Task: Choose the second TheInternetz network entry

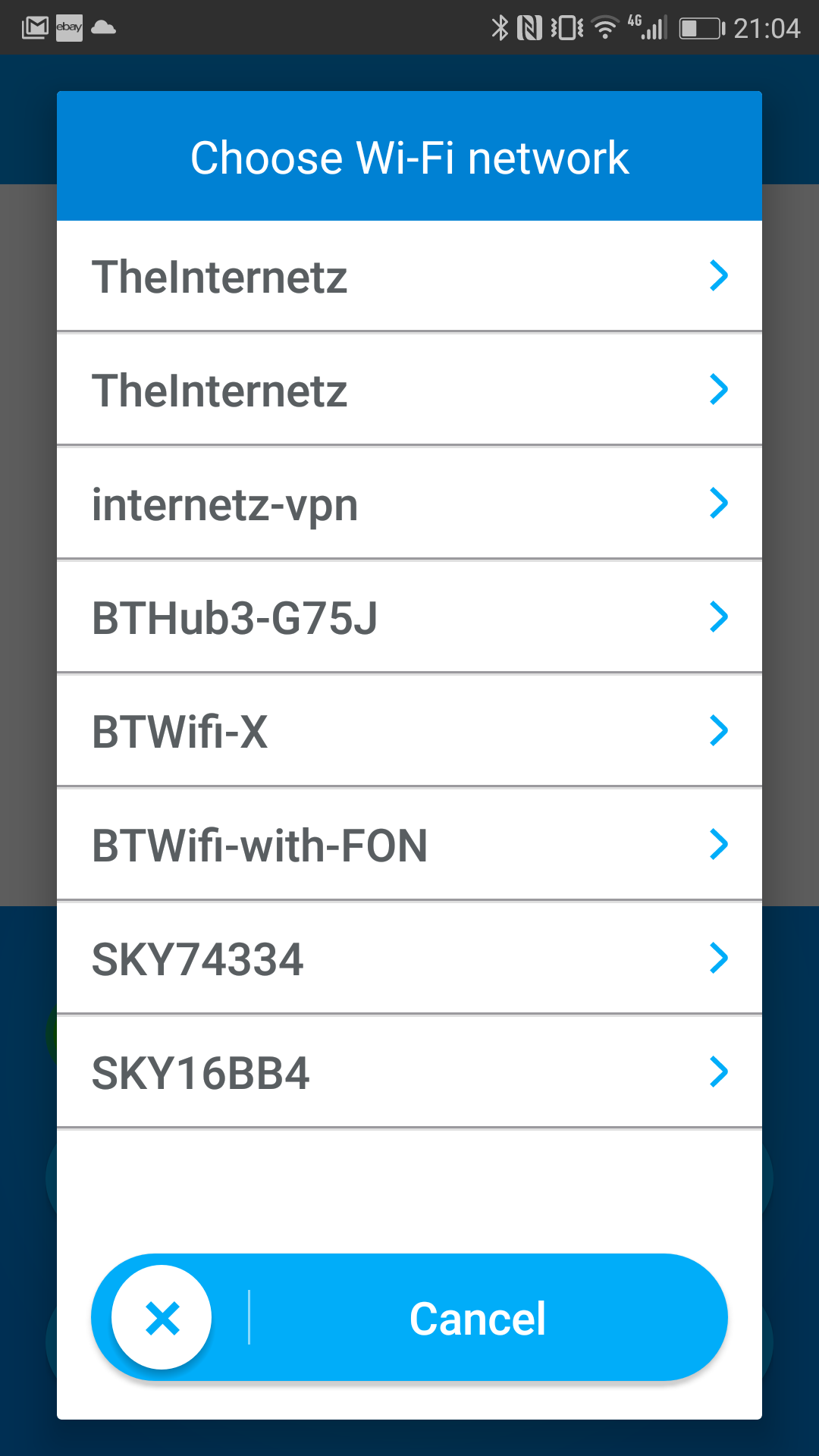Action: click(409, 390)
